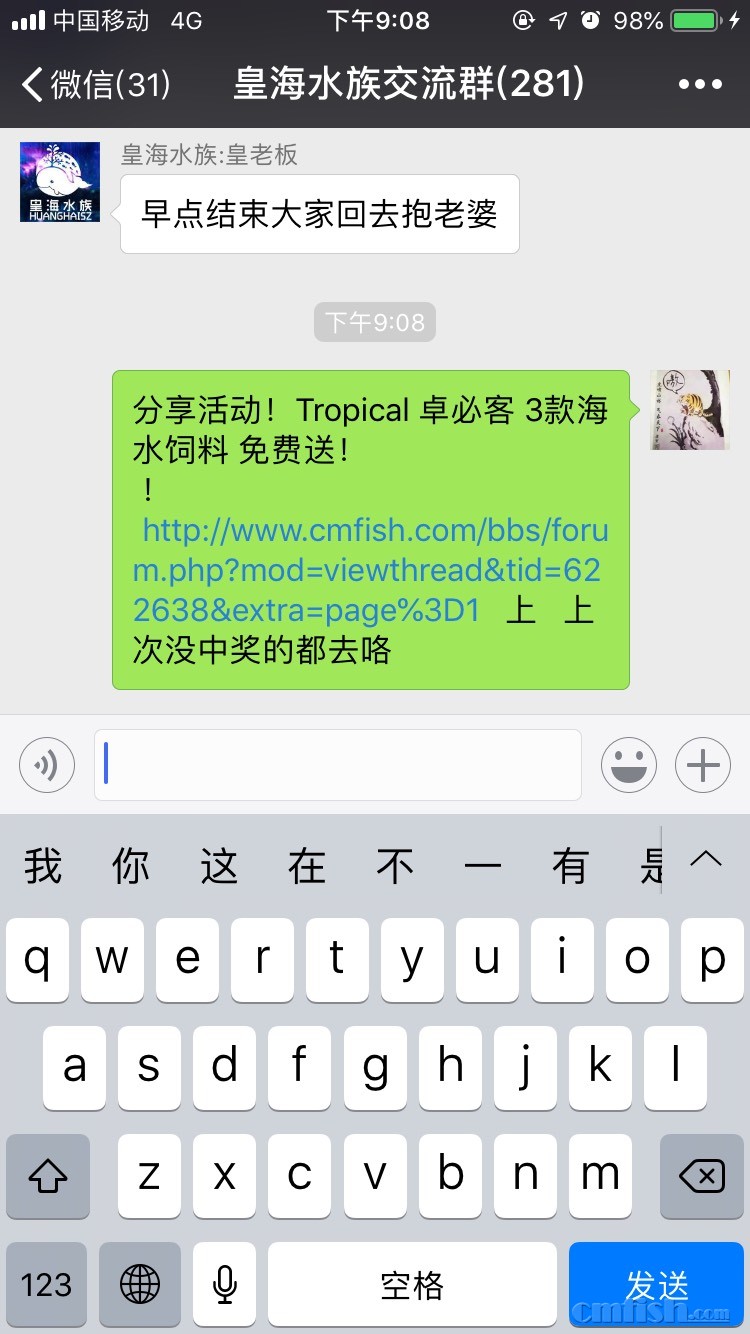Pick the suggested word 我
750x1334 pixels.
[x=43, y=866]
